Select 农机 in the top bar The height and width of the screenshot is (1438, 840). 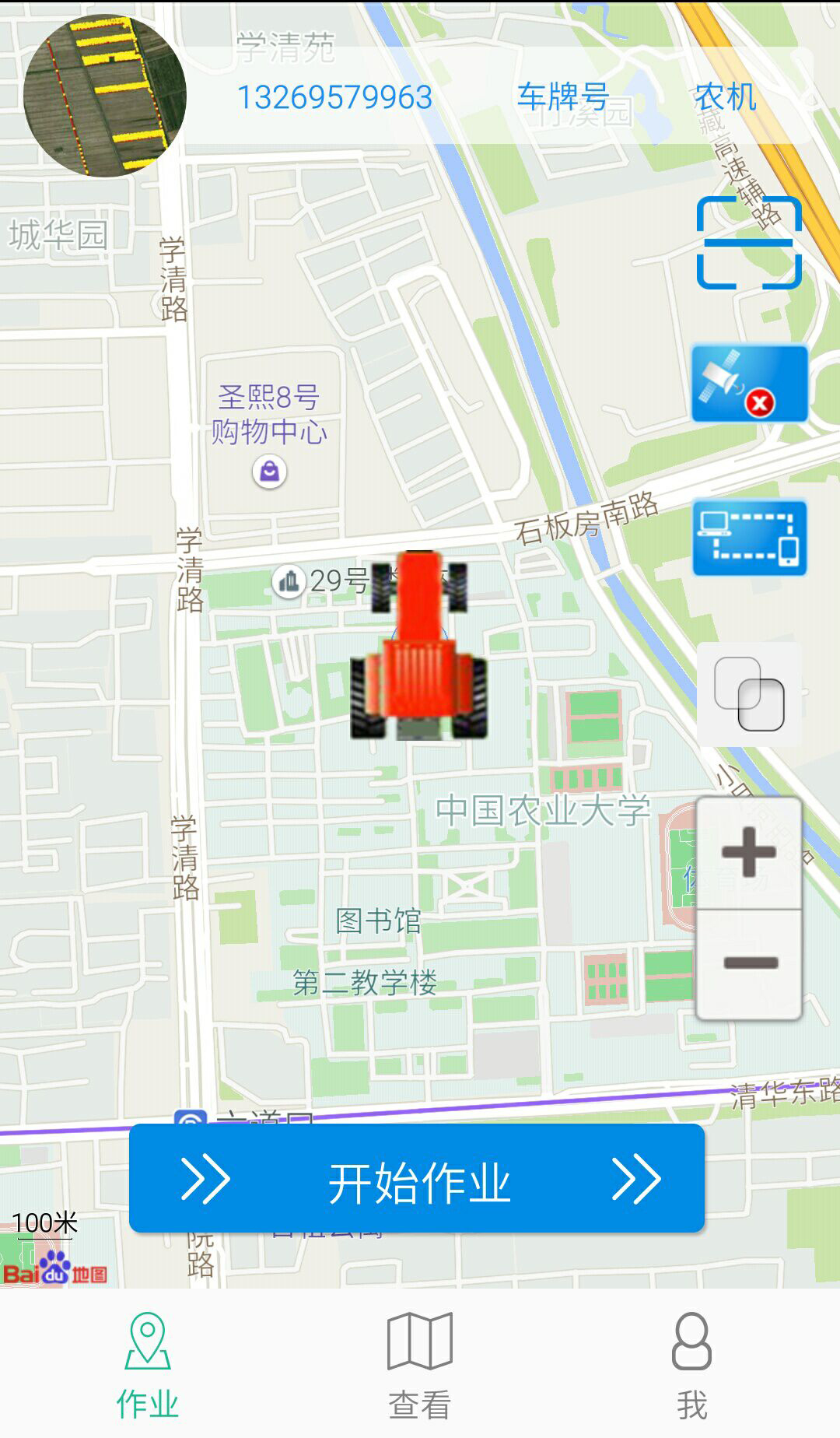[x=725, y=97]
